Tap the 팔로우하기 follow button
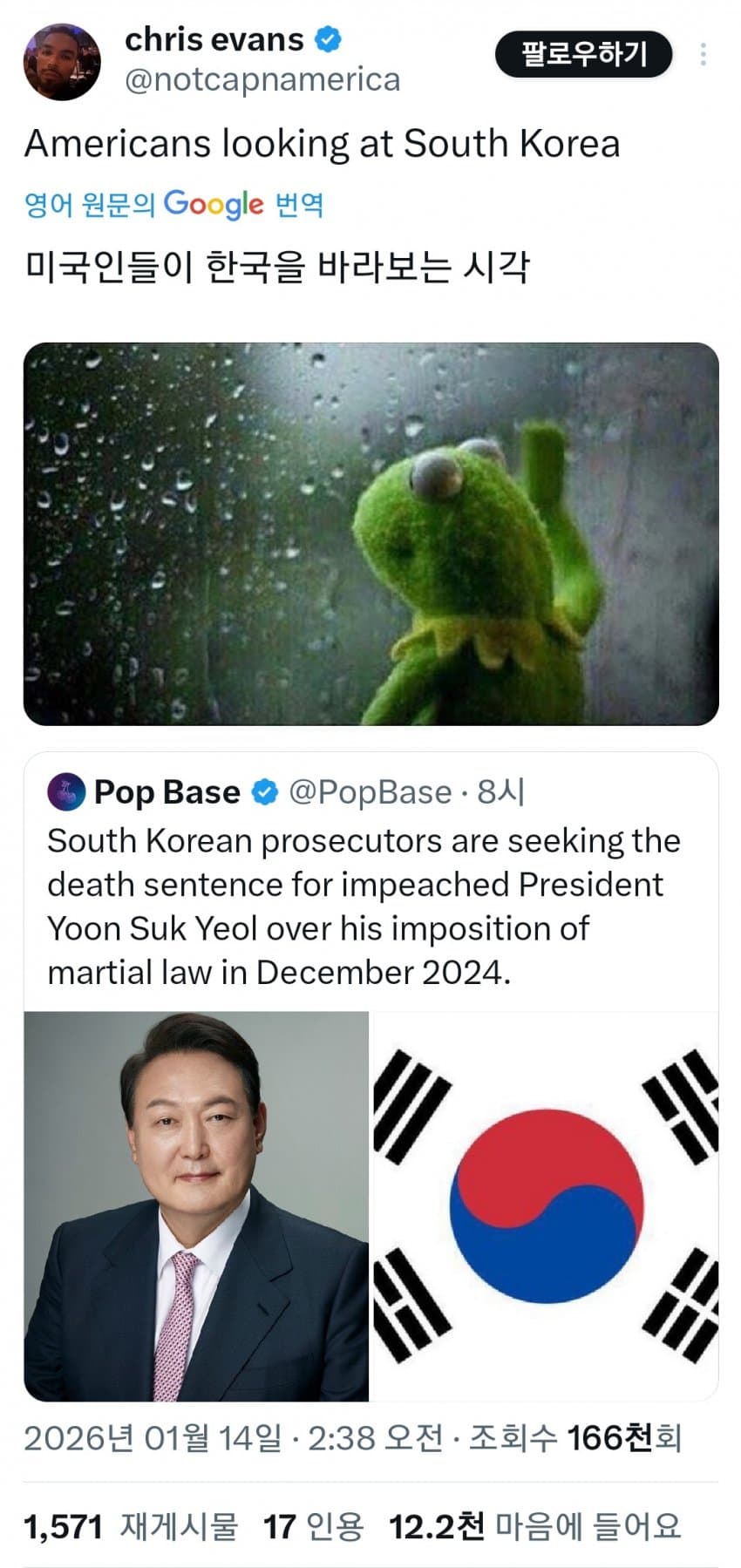Screen dimensions: 741x1568 (583, 54)
